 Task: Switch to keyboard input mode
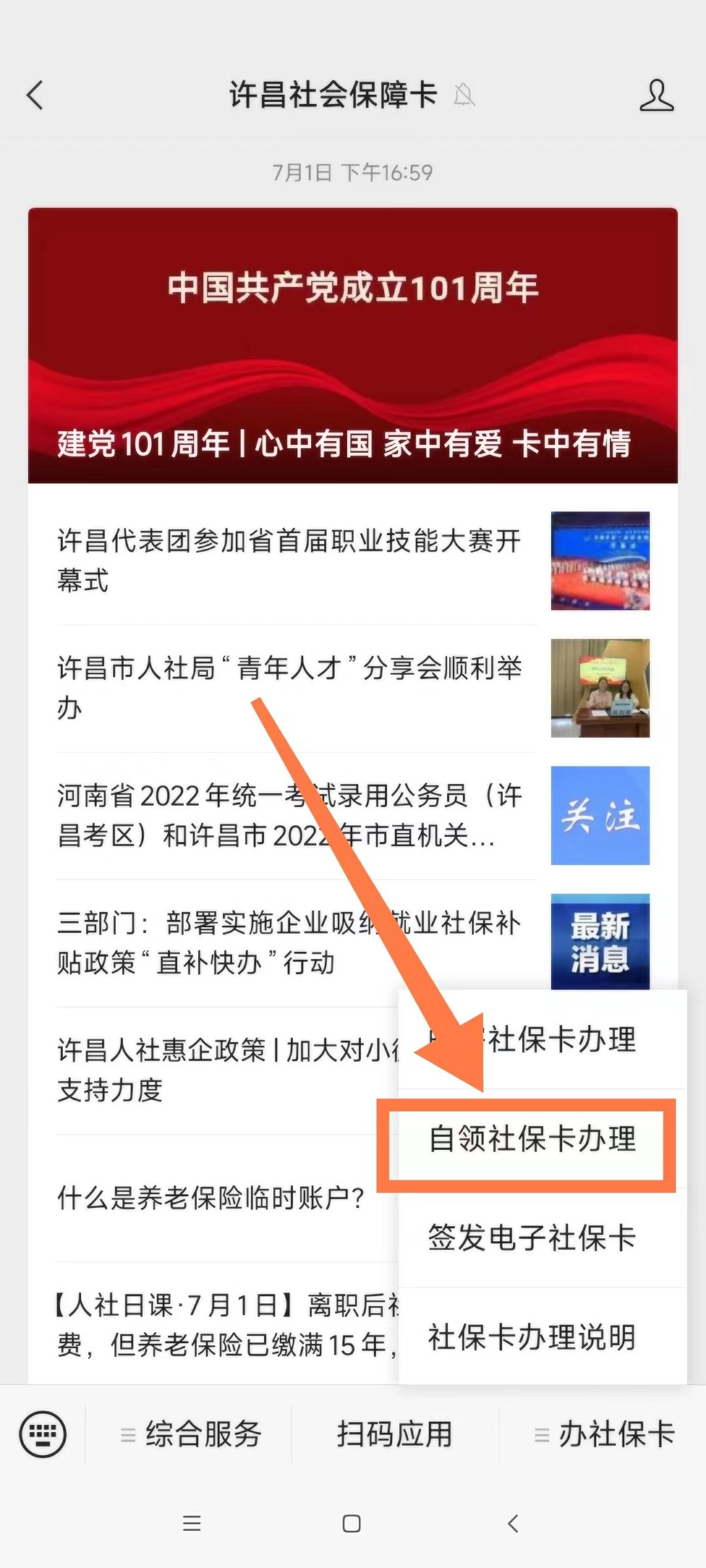(x=42, y=1435)
